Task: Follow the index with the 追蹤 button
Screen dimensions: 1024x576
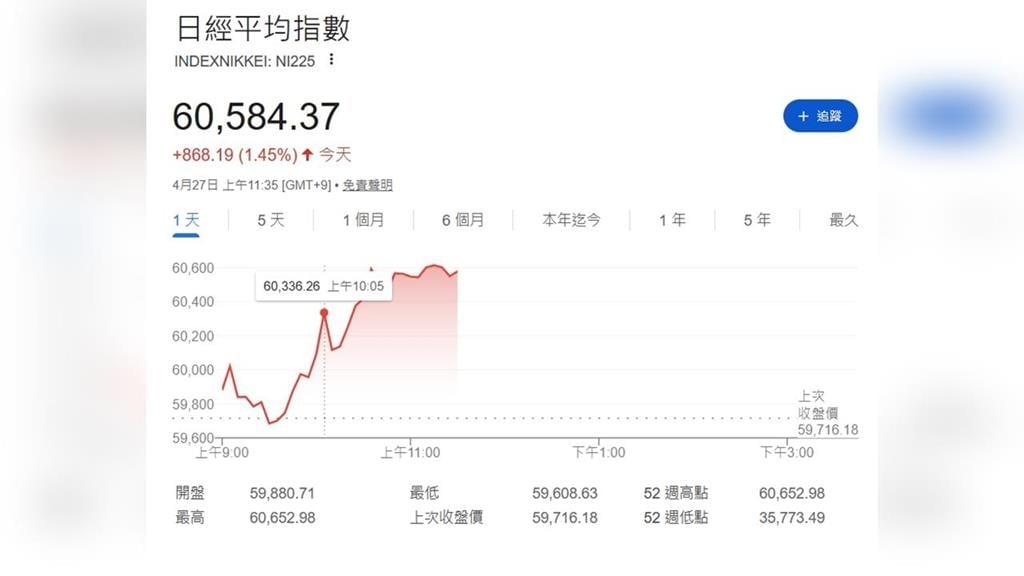Action: pyautogui.click(x=820, y=116)
